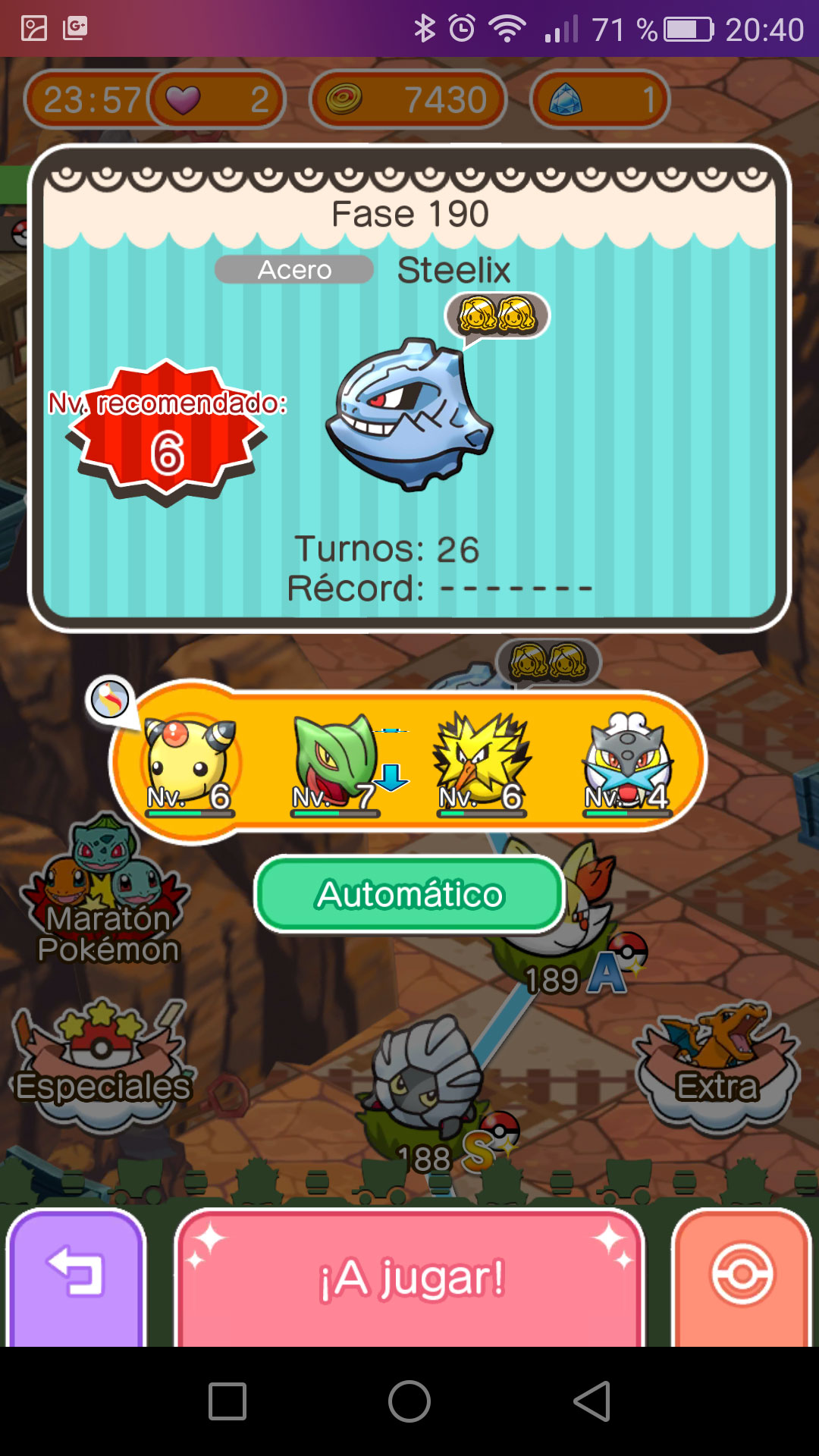
Task: Tap the Android home button
Action: tap(409, 1401)
